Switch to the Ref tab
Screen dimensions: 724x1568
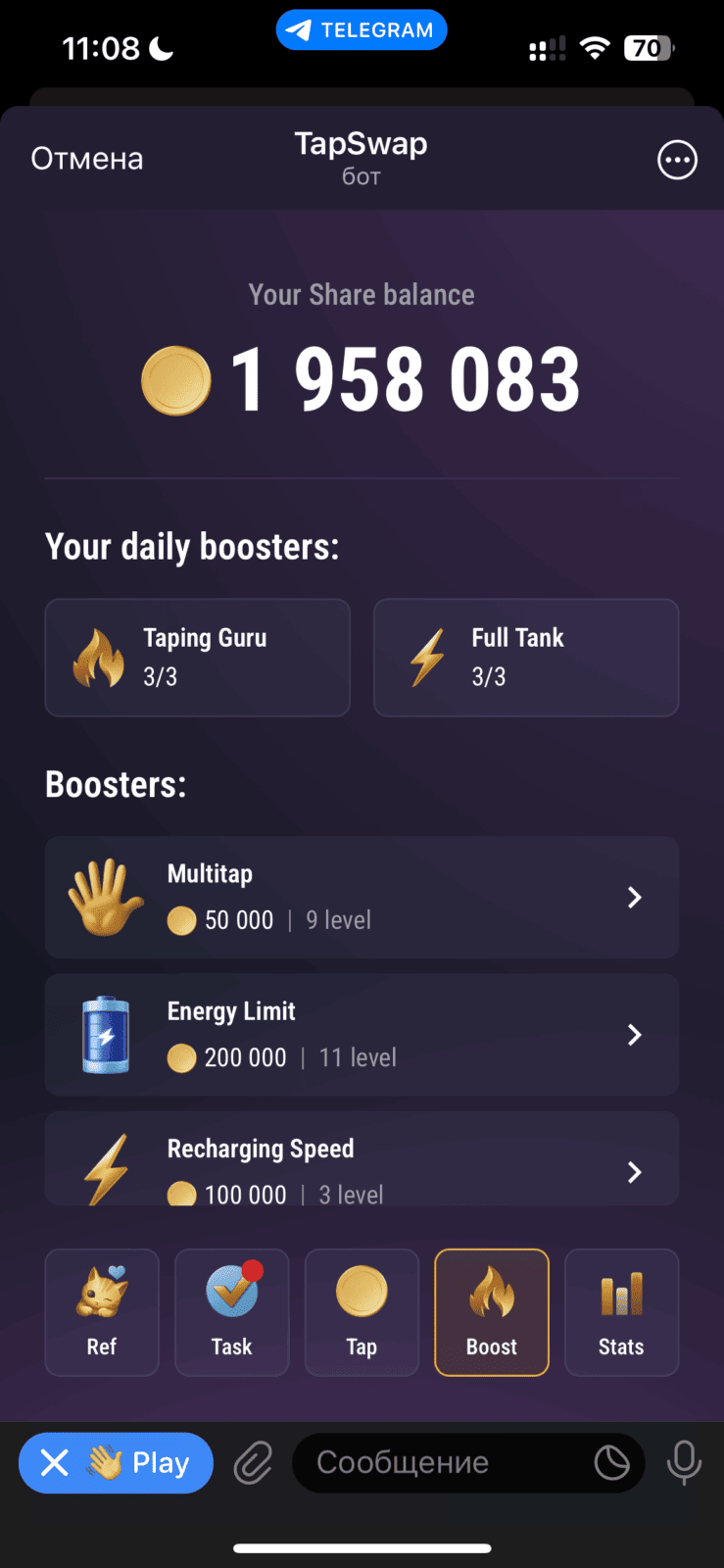click(102, 1312)
